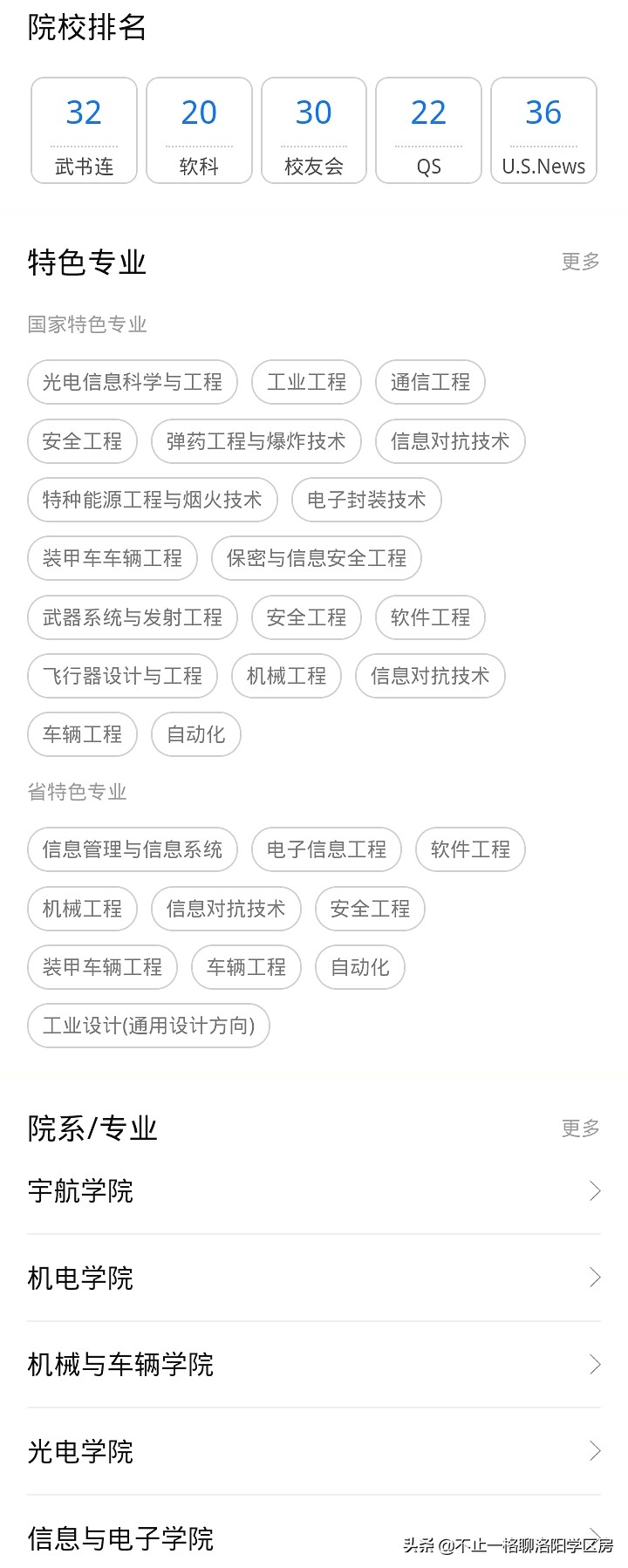Open 更多 beside 院系/专业 section
This screenshot has width=628, height=1568.
(579, 1128)
